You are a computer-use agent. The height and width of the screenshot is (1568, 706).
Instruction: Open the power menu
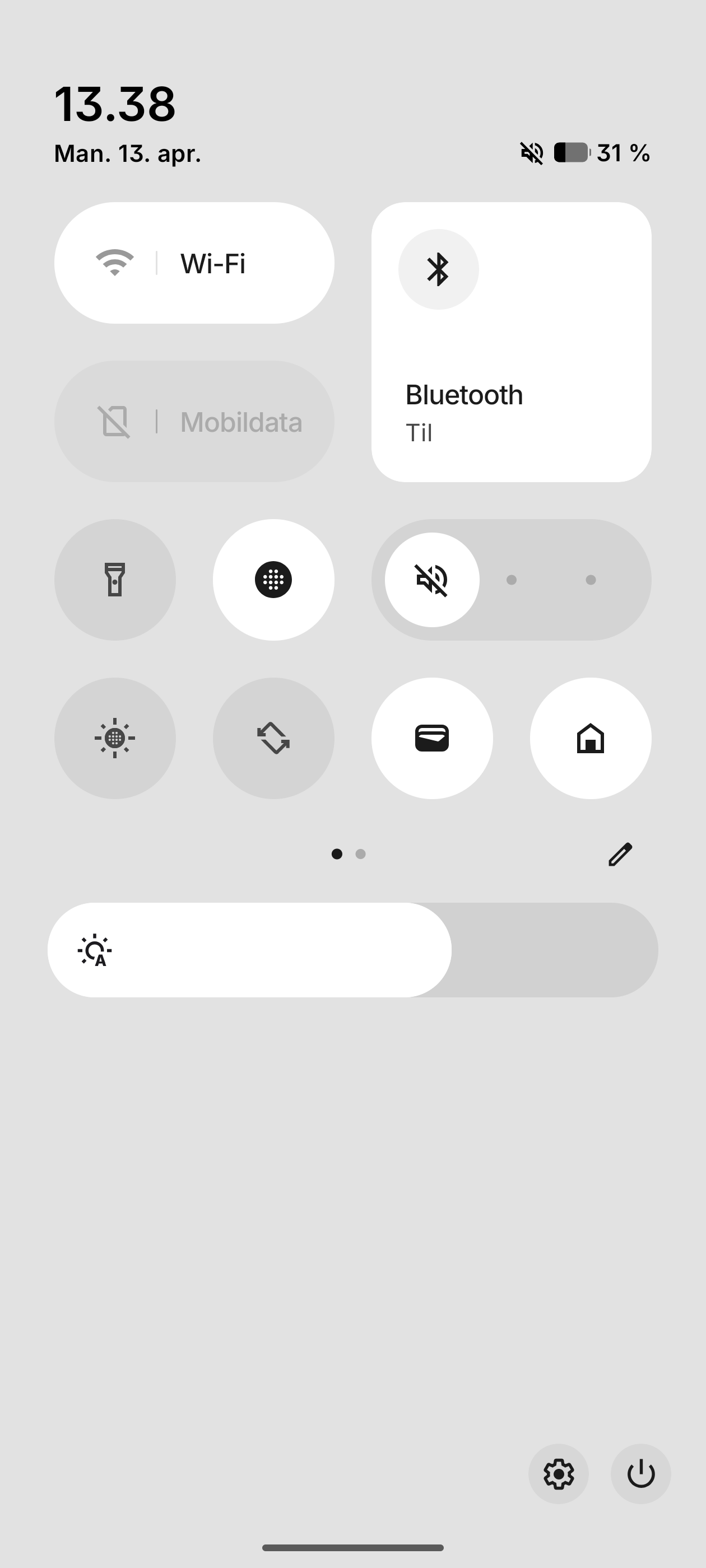point(641,1474)
